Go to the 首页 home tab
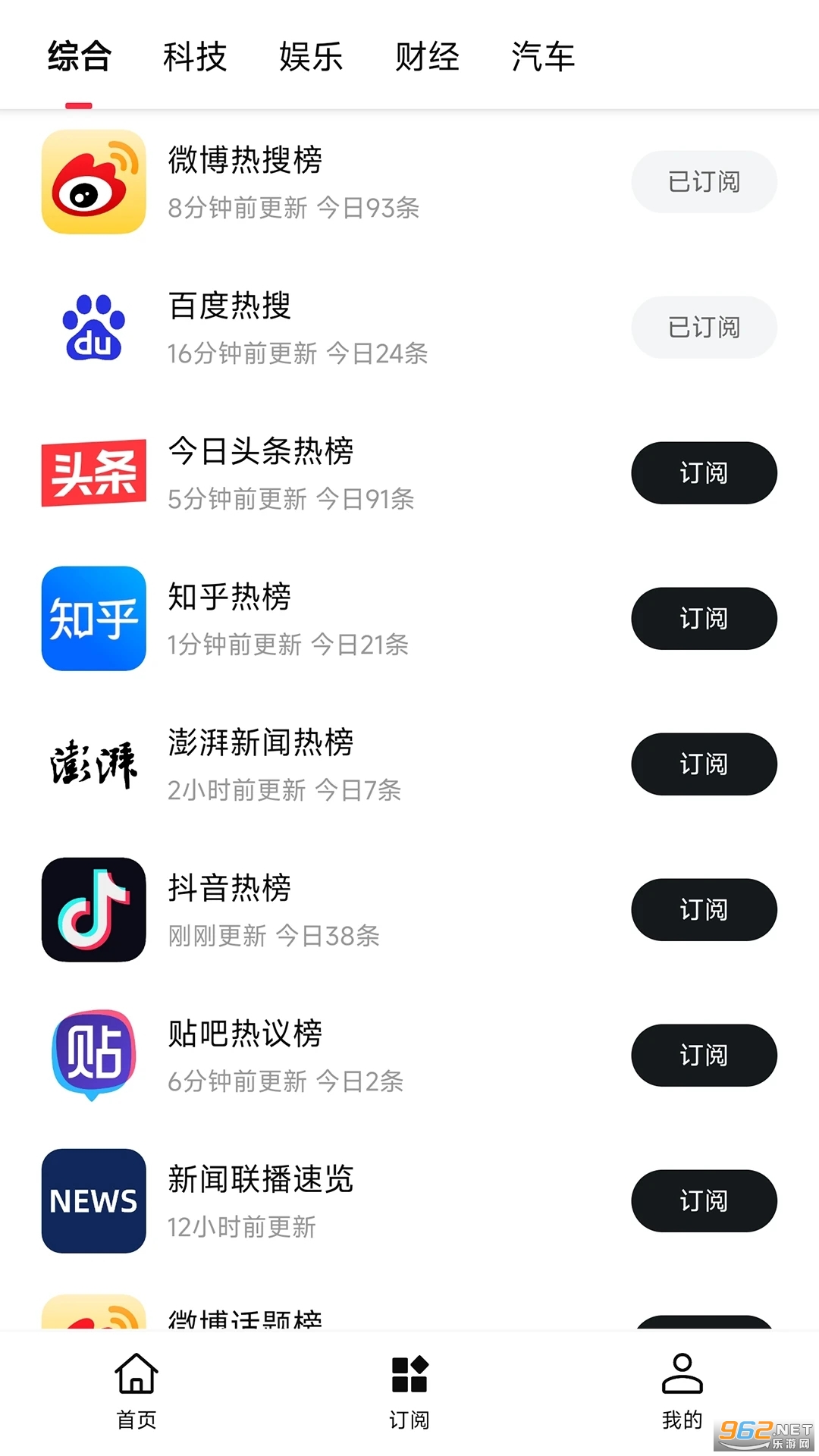Image resolution: width=819 pixels, height=1456 pixels. pyautogui.click(x=136, y=1391)
